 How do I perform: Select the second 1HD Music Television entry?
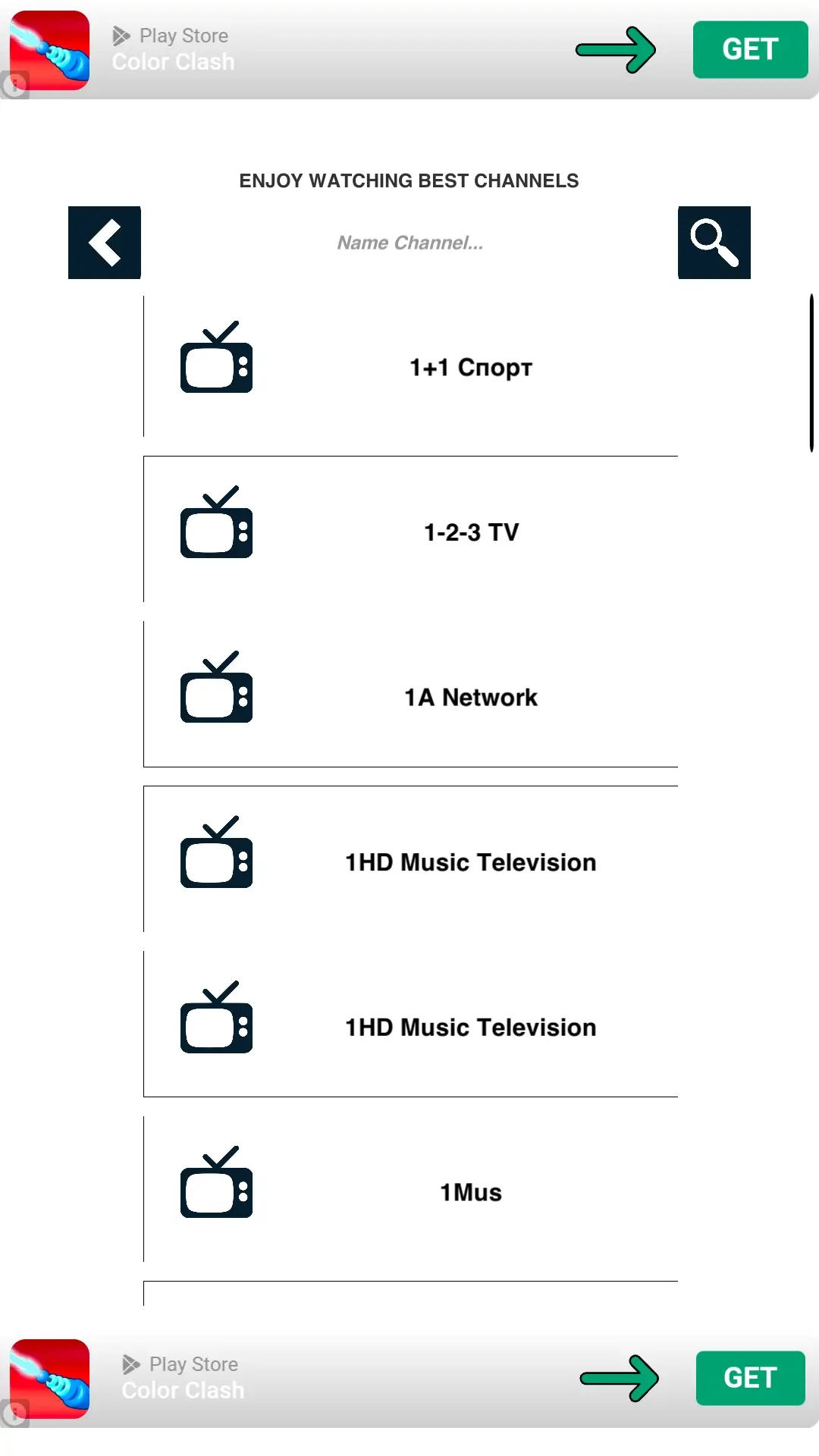tap(469, 1027)
